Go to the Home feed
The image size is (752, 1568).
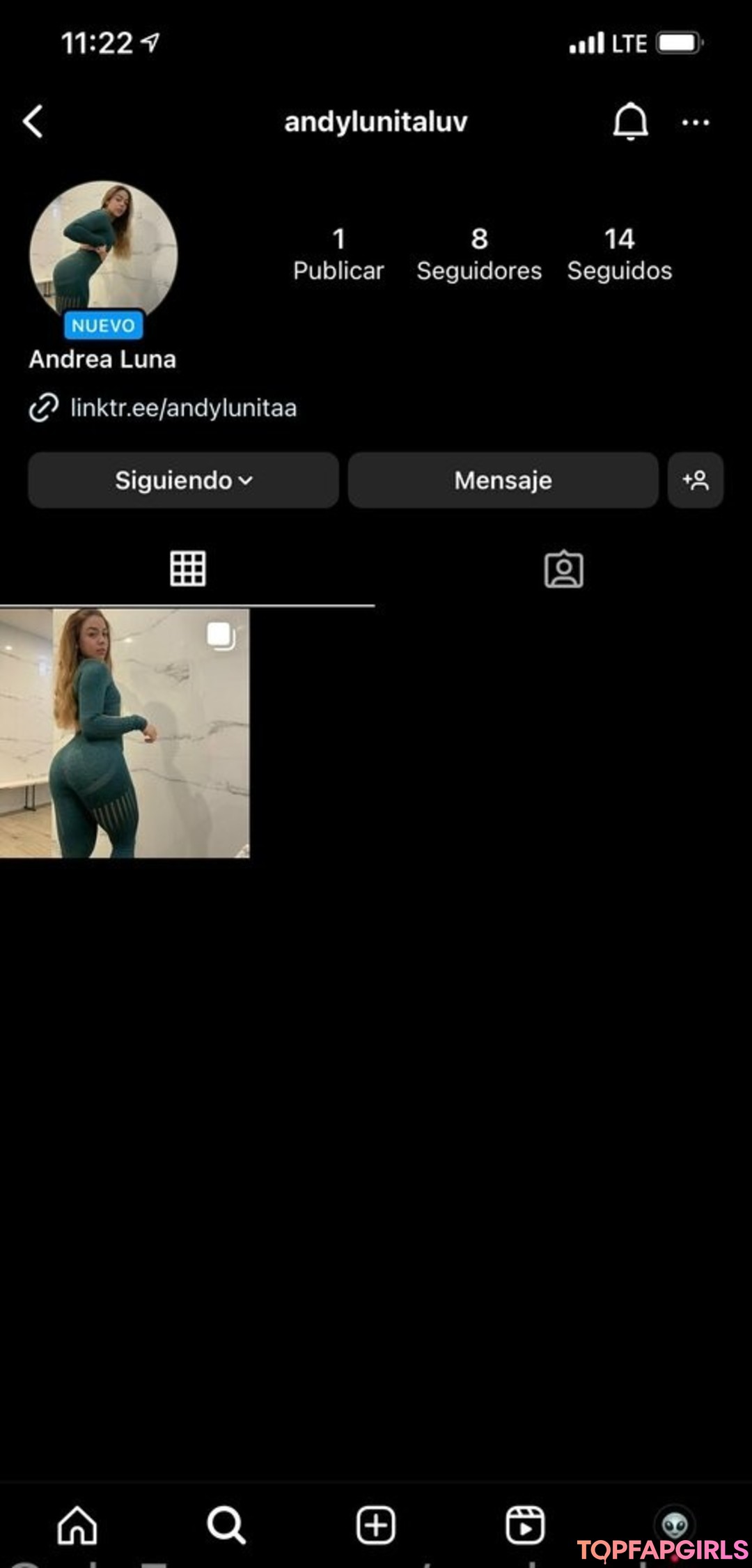[x=77, y=1525]
